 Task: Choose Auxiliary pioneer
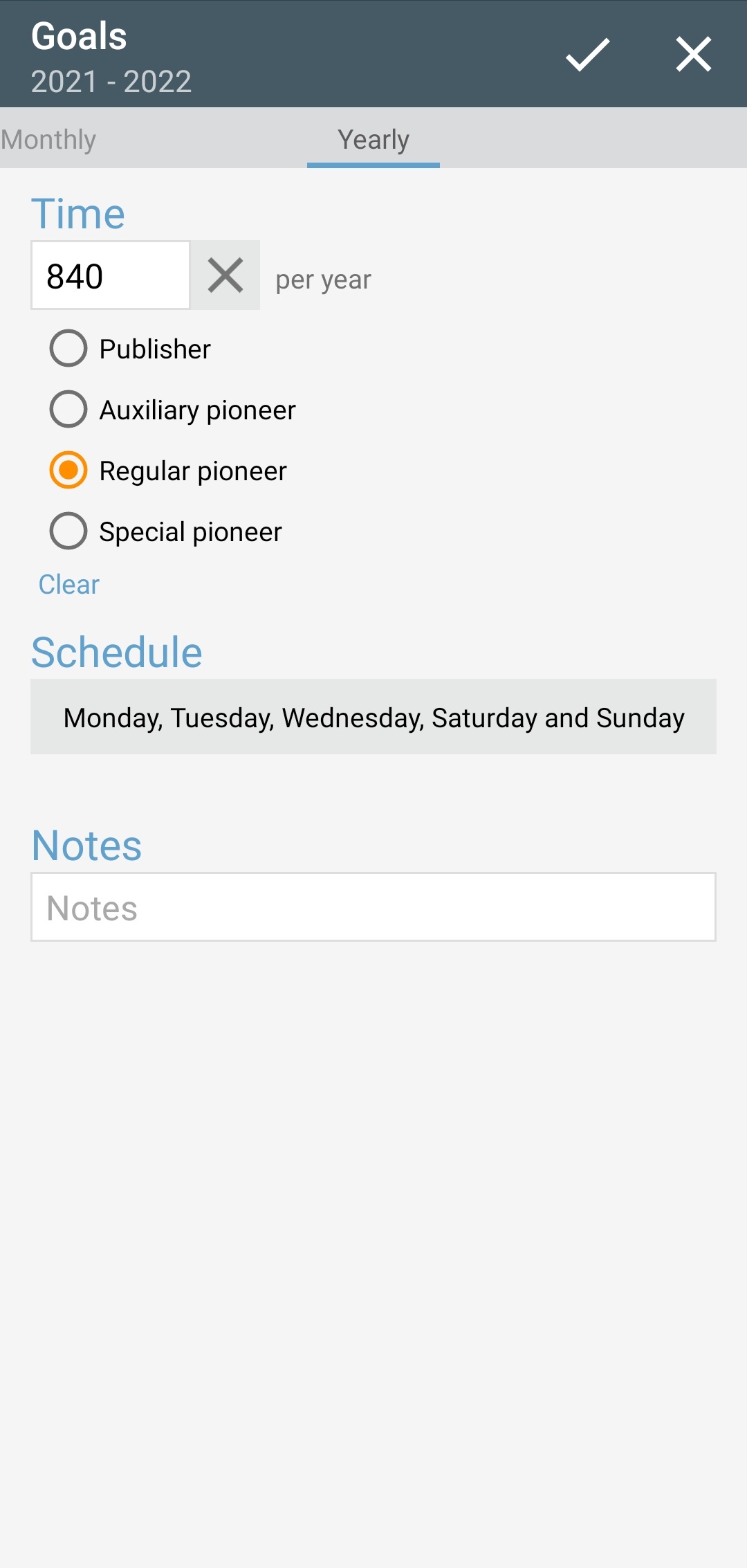(68, 409)
